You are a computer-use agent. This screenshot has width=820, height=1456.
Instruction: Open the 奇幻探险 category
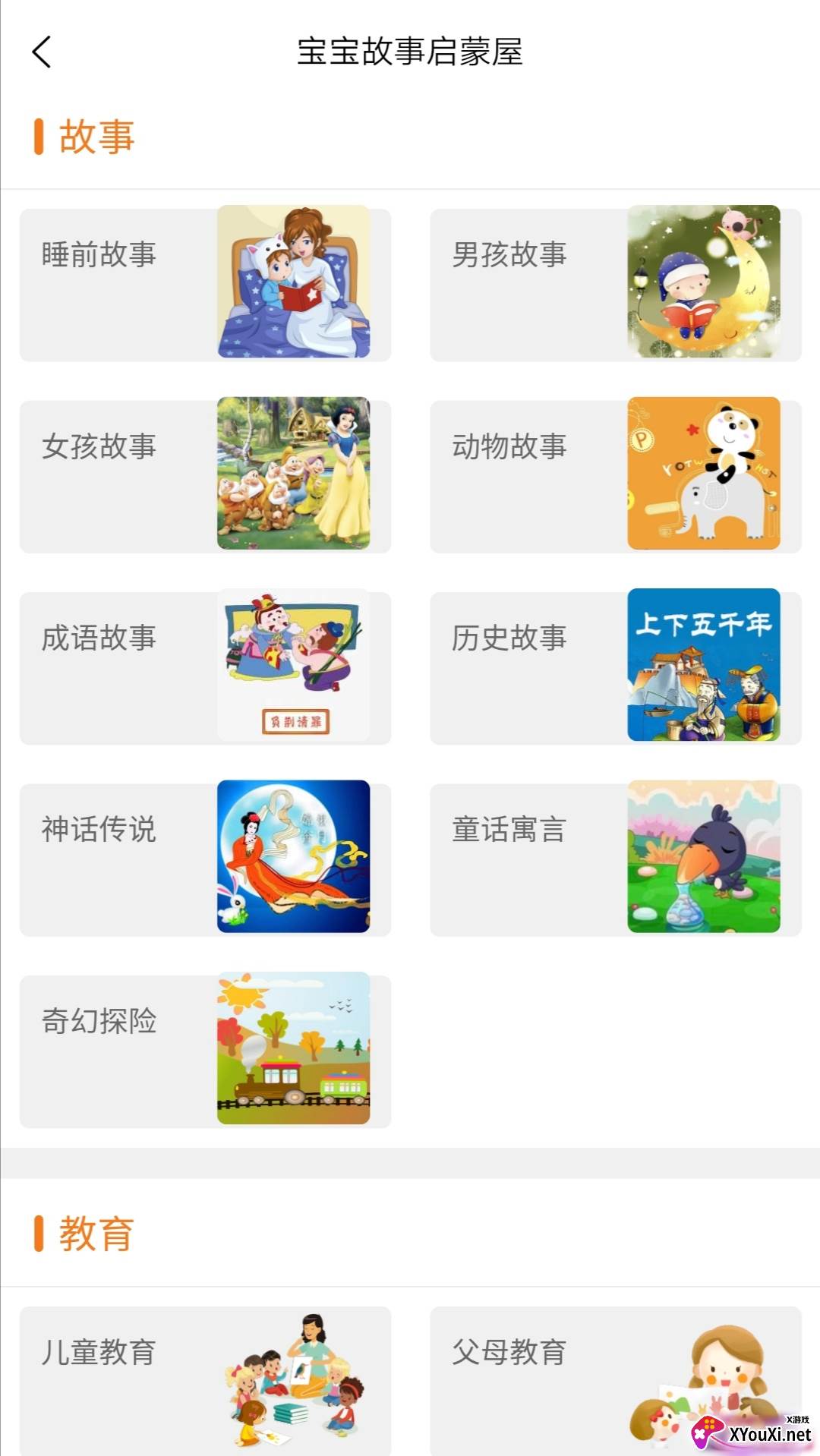click(205, 1051)
